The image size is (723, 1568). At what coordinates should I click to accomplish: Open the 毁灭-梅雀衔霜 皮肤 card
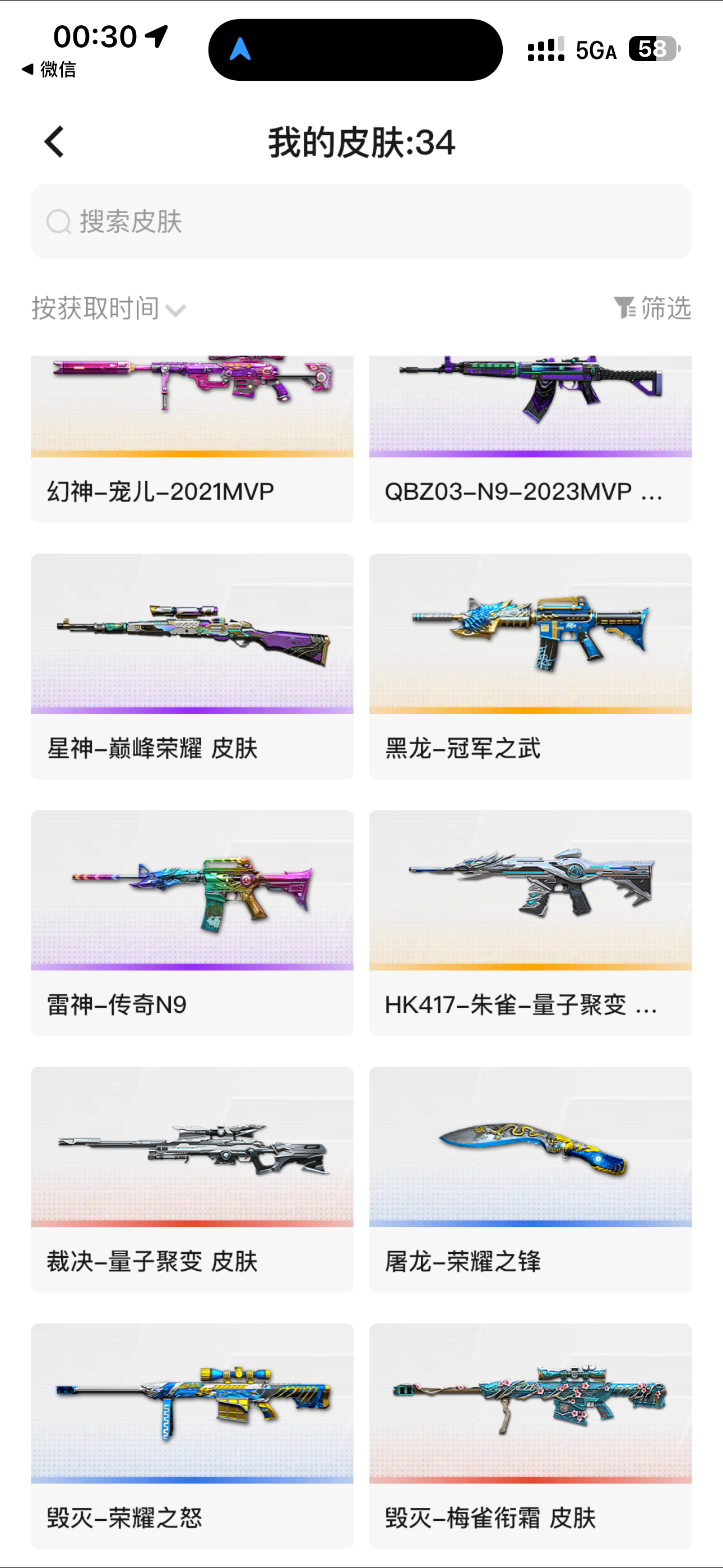click(x=530, y=1435)
